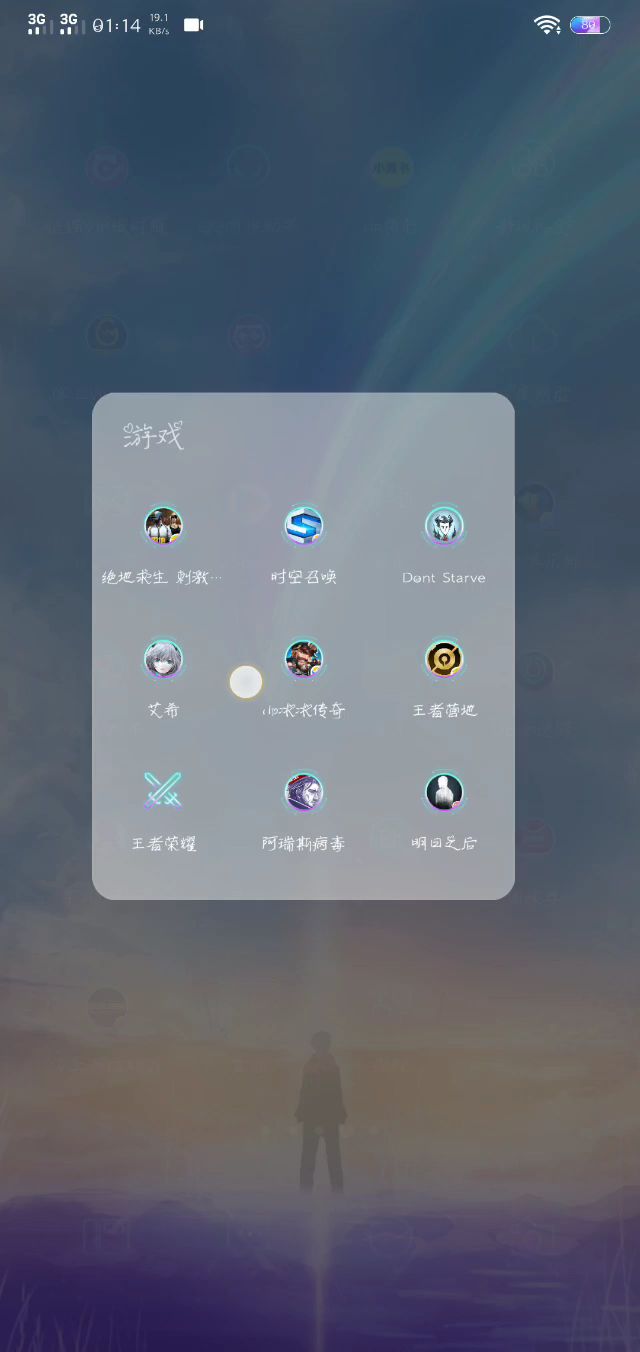Open 小米枪战 game icon
Screen dimensions: 640x1352
[303, 660]
